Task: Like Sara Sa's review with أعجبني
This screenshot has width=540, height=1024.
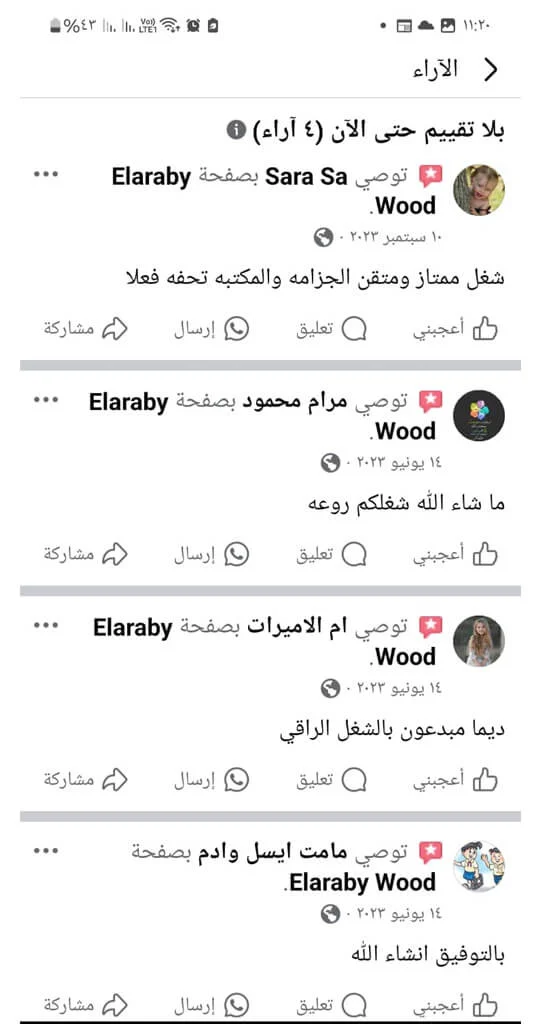Action: (x=455, y=330)
